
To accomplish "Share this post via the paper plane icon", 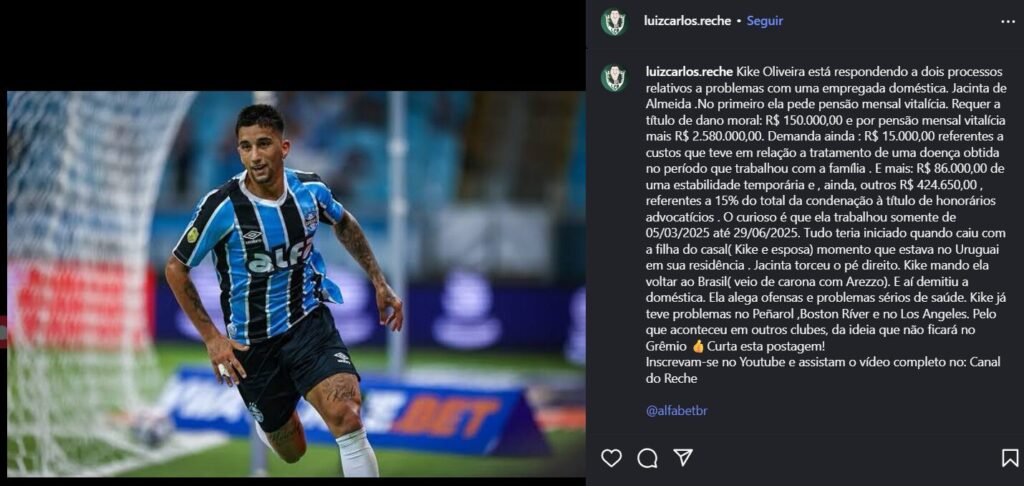I will 683,458.
